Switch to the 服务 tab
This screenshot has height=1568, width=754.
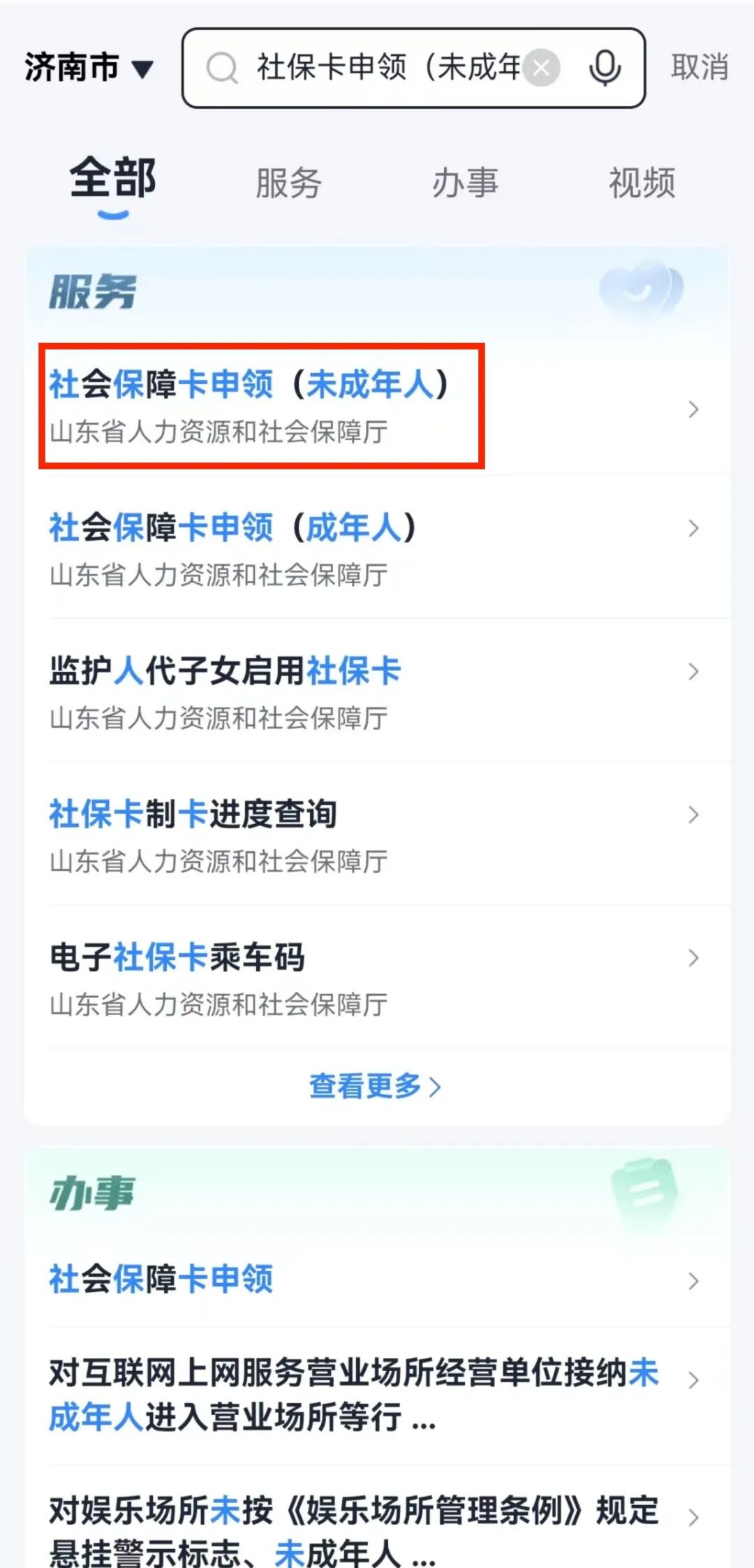tap(288, 183)
